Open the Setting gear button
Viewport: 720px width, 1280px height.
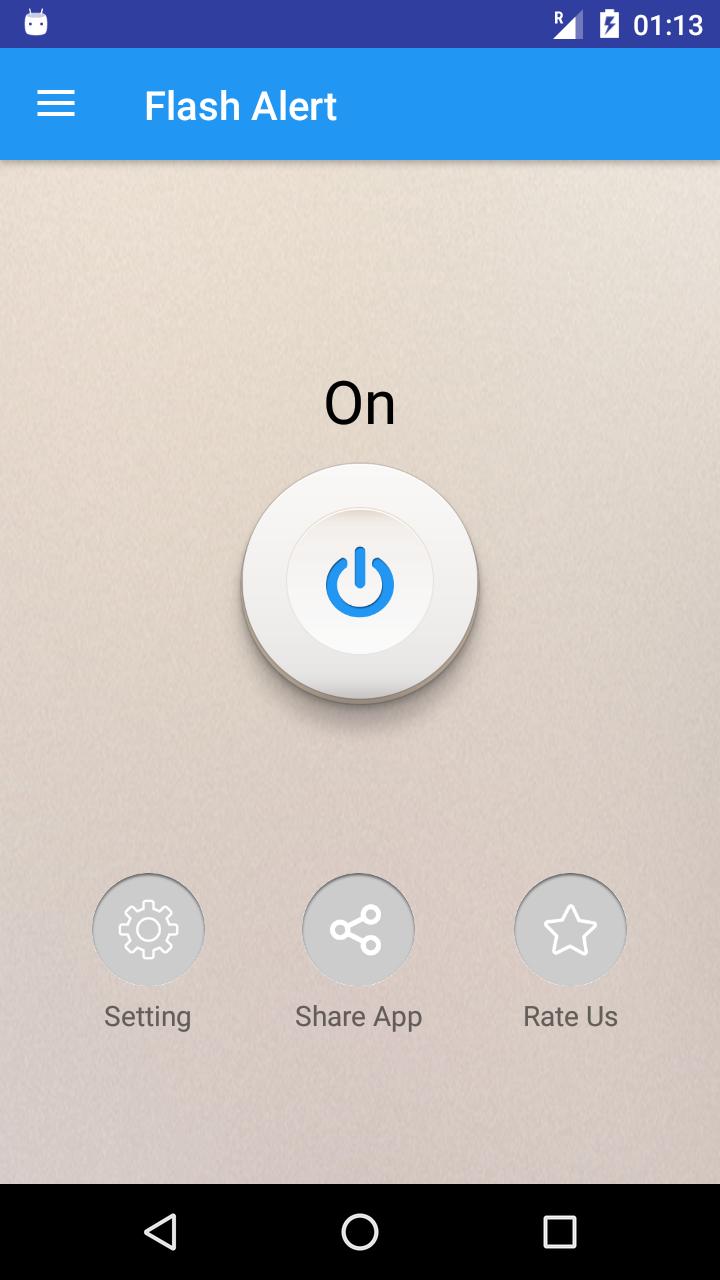tap(148, 930)
